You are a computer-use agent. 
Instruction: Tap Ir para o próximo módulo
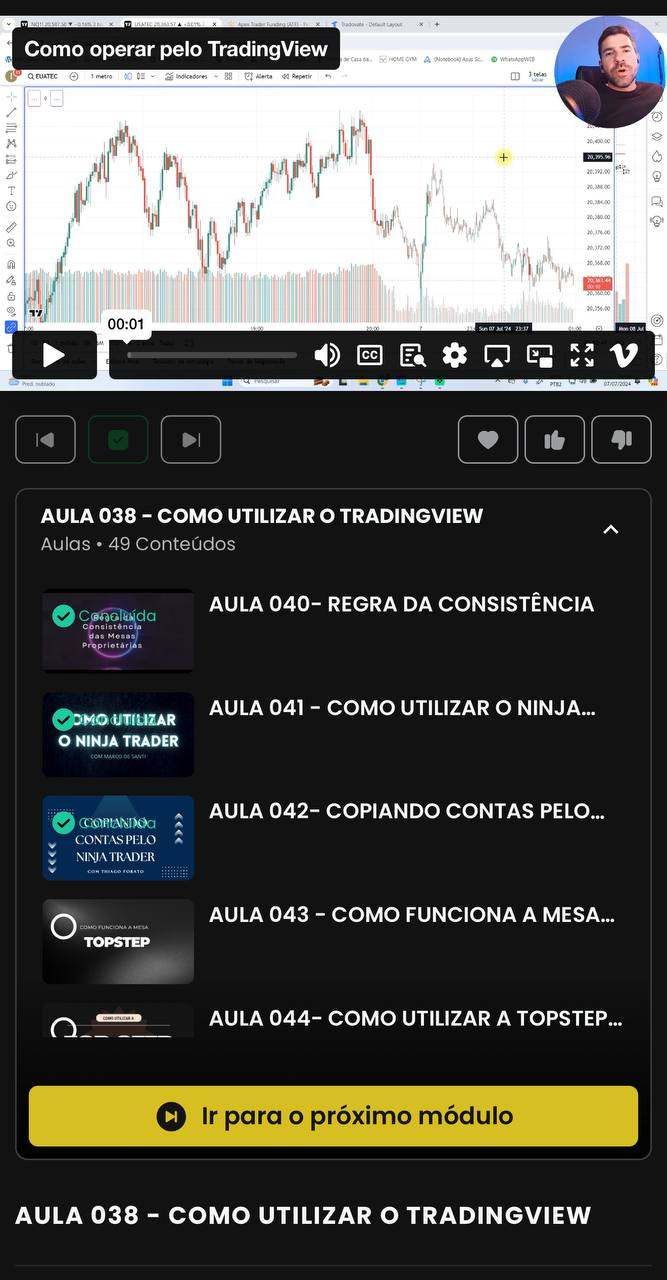click(x=333, y=1116)
